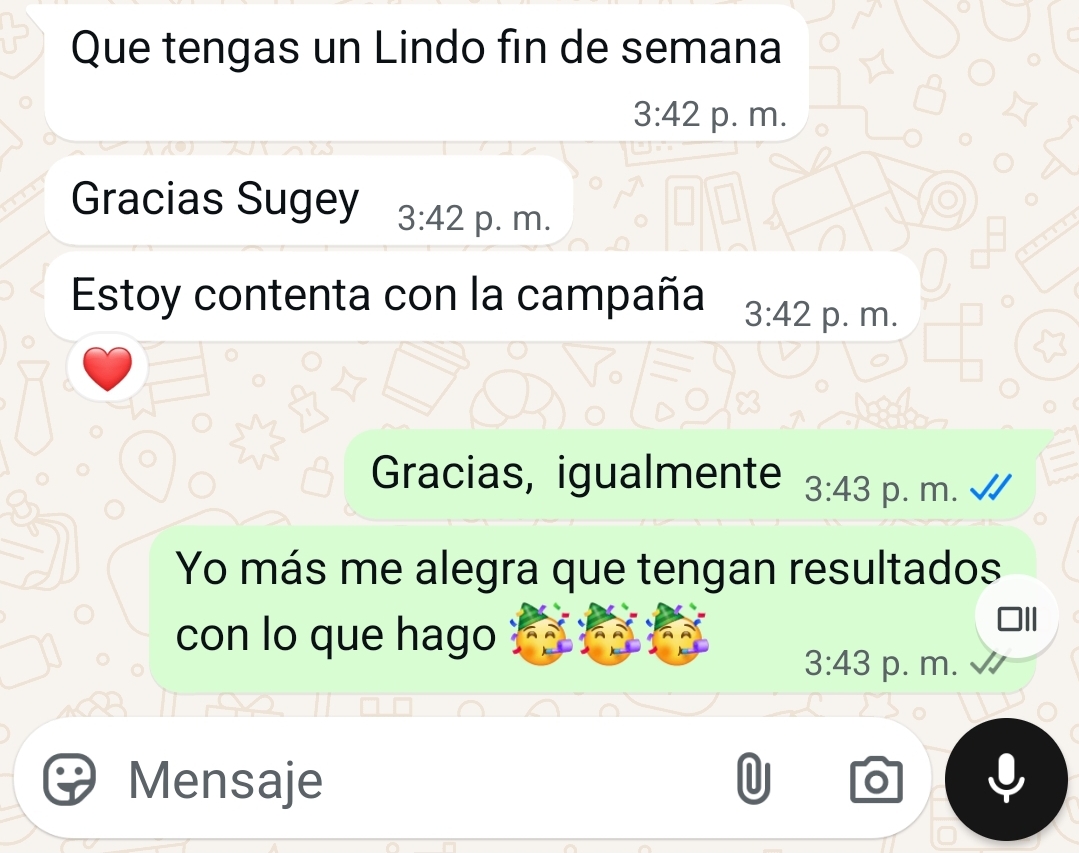This screenshot has height=853, width=1079.
Task: Tap the floating sidebar handle
Action: pyautogui.click(x=1017, y=619)
